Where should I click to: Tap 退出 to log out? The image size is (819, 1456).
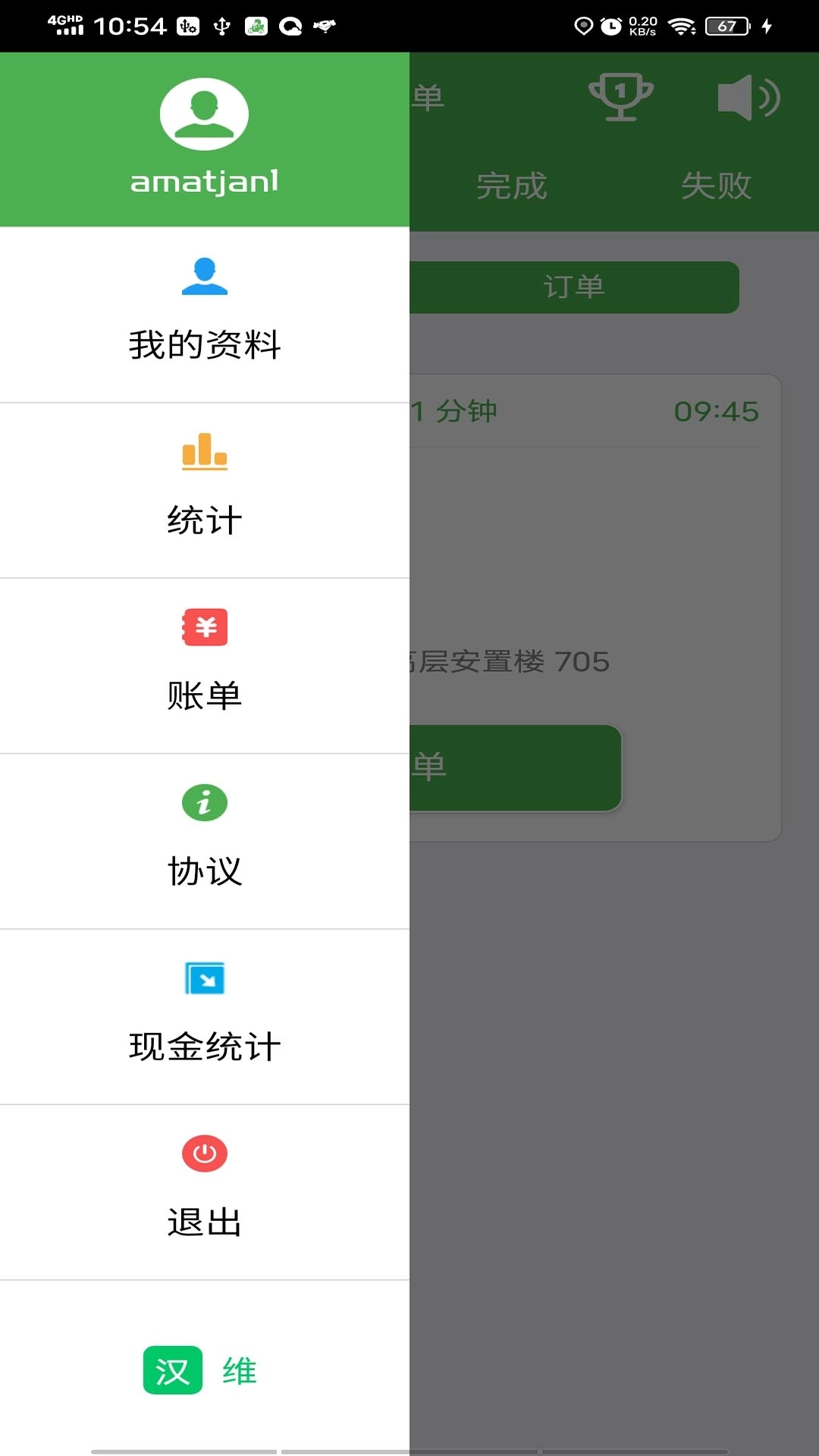click(205, 1191)
